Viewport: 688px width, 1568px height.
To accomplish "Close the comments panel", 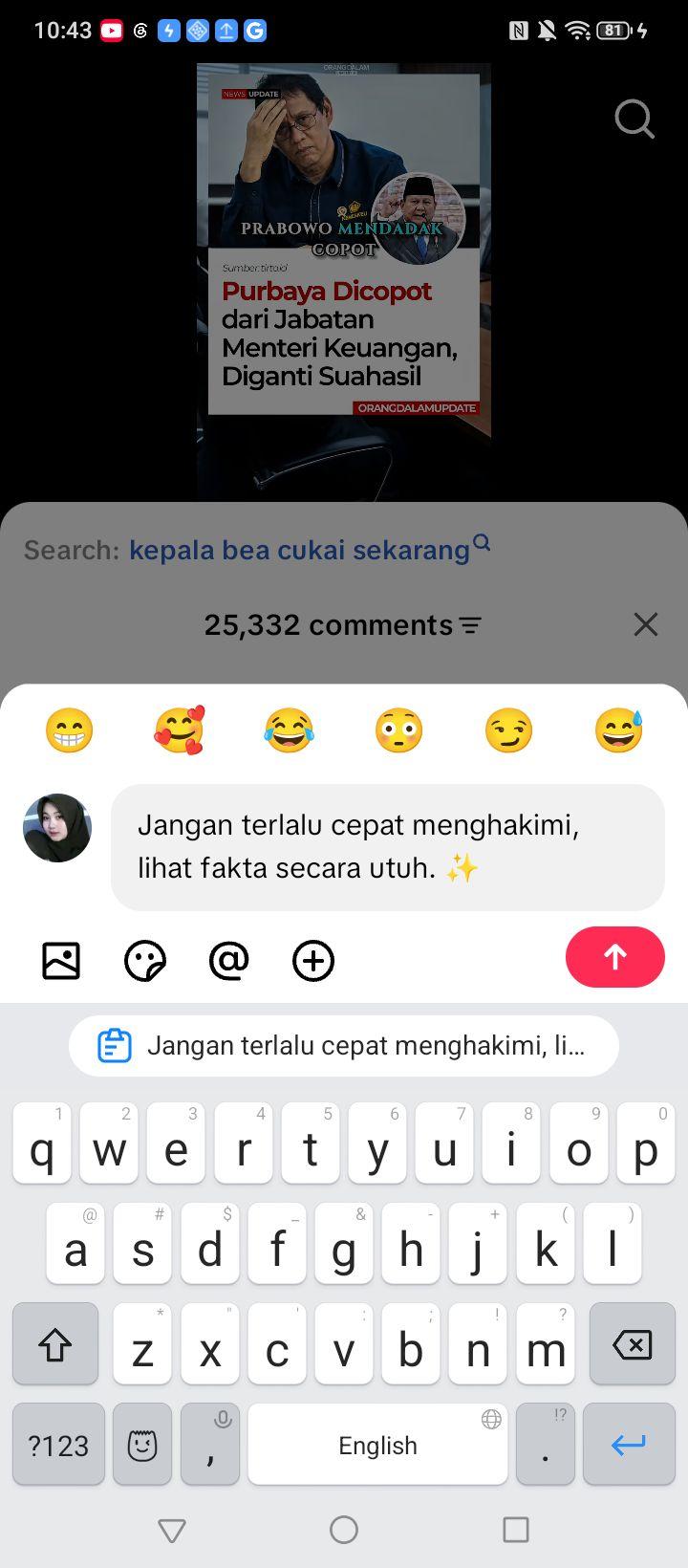I will (x=646, y=624).
